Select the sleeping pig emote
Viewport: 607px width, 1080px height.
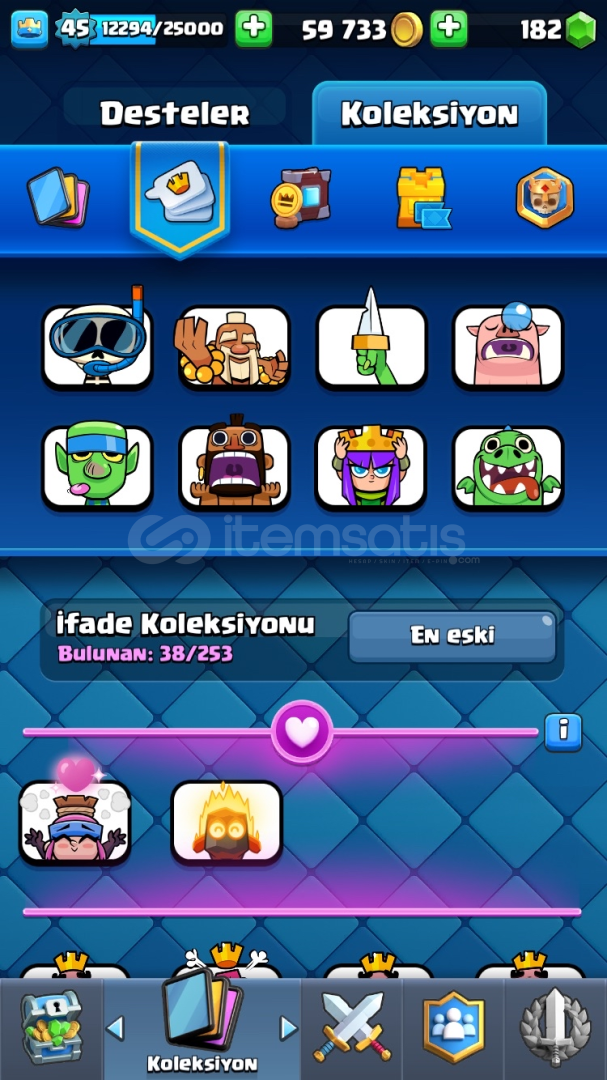coord(508,344)
